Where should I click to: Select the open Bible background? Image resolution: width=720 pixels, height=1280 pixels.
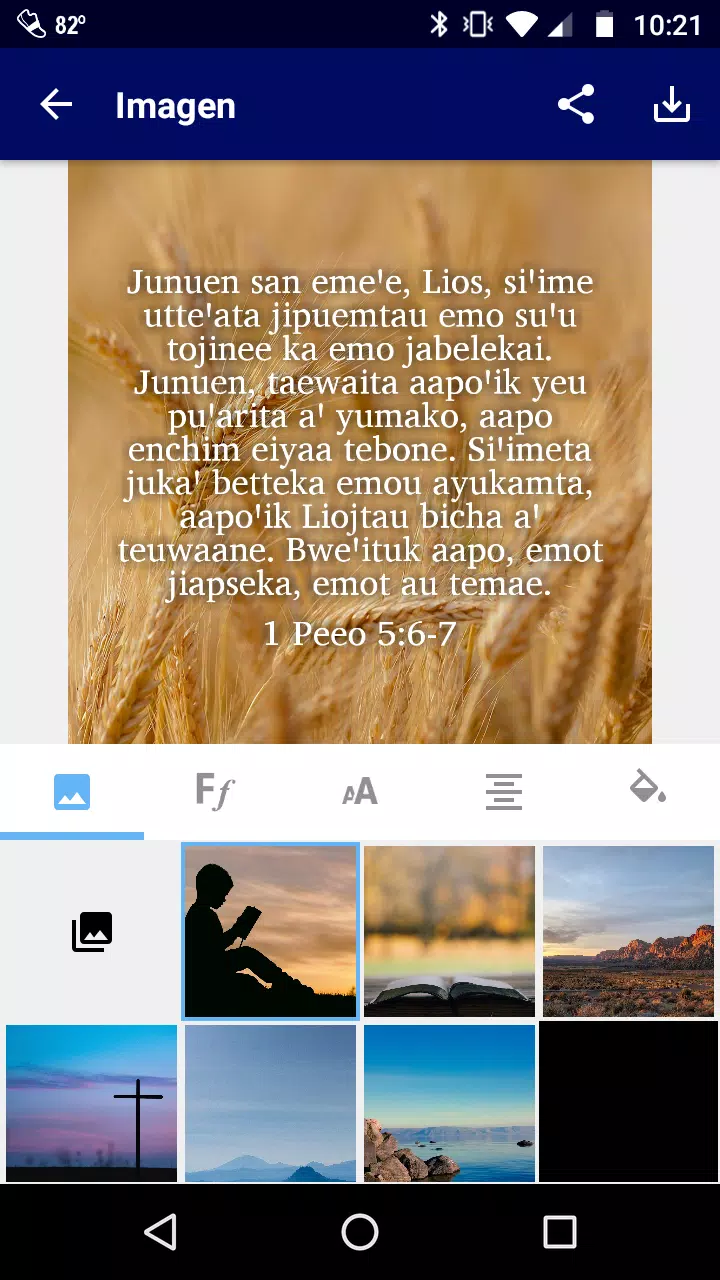pyautogui.click(x=449, y=932)
